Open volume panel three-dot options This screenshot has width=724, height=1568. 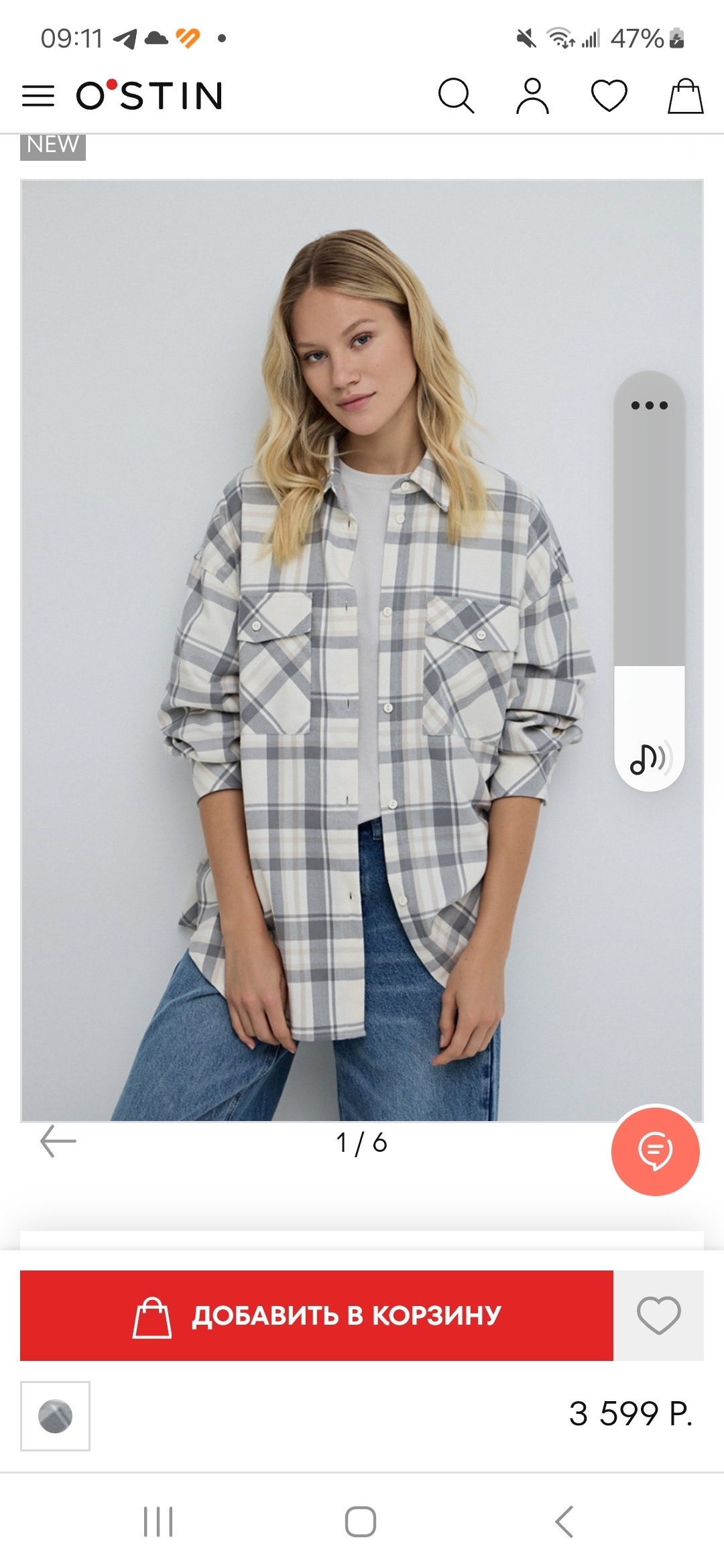(x=649, y=405)
